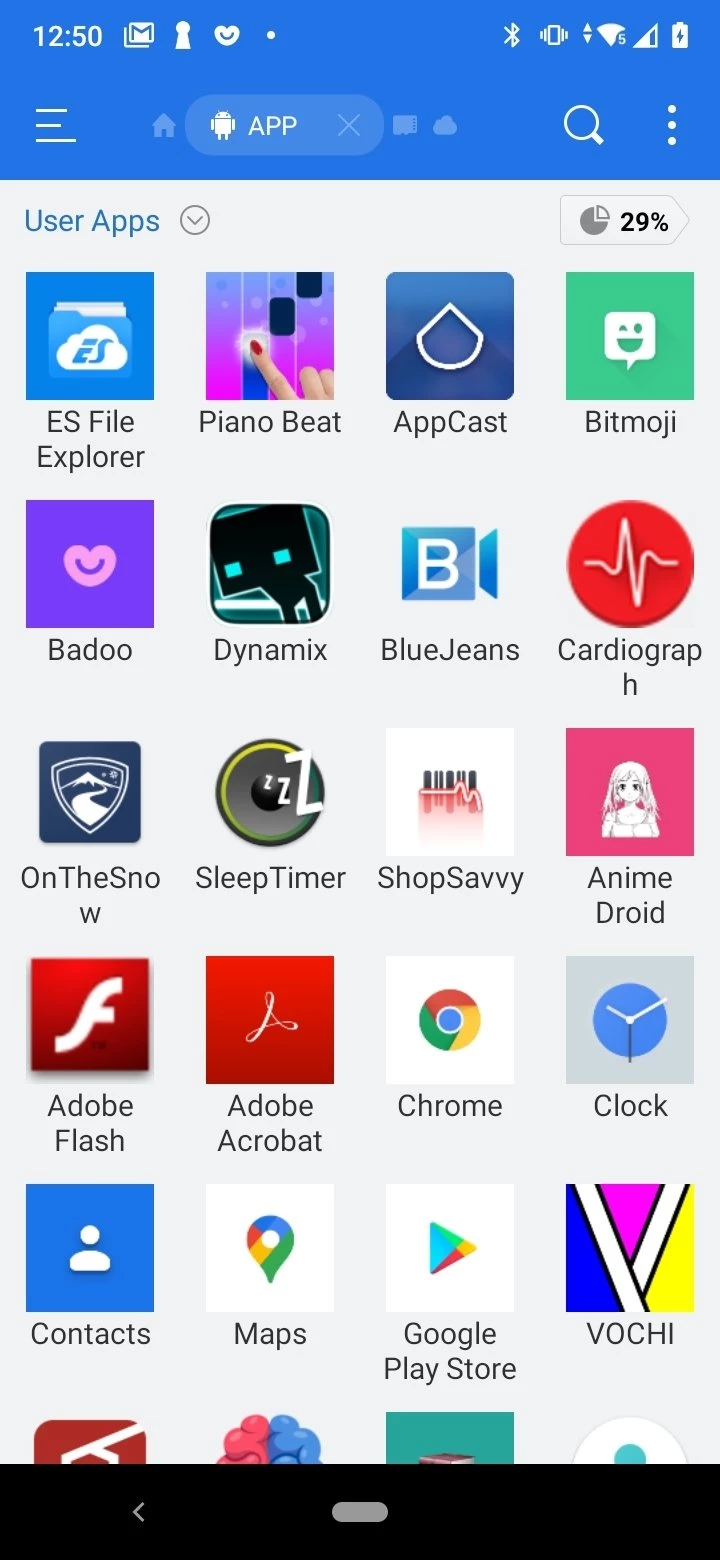The height and width of the screenshot is (1560, 720).
Task: Tap the 29% storage analysis badge
Action: (x=625, y=221)
